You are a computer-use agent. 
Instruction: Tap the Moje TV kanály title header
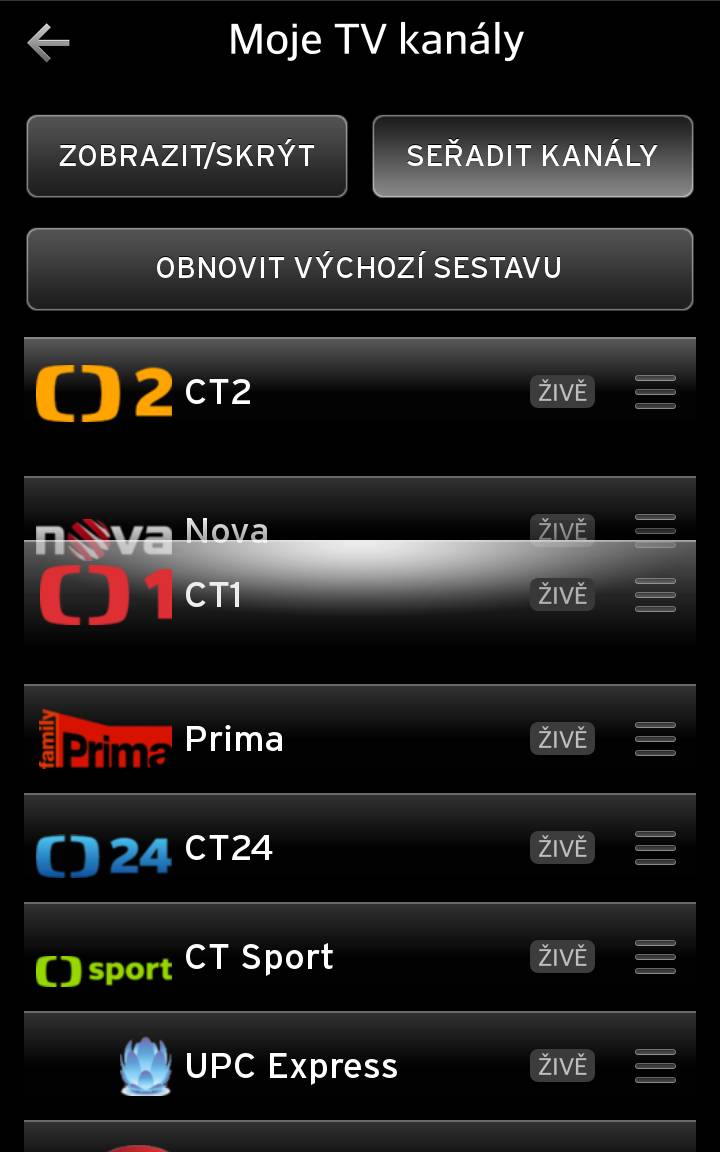tap(376, 38)
